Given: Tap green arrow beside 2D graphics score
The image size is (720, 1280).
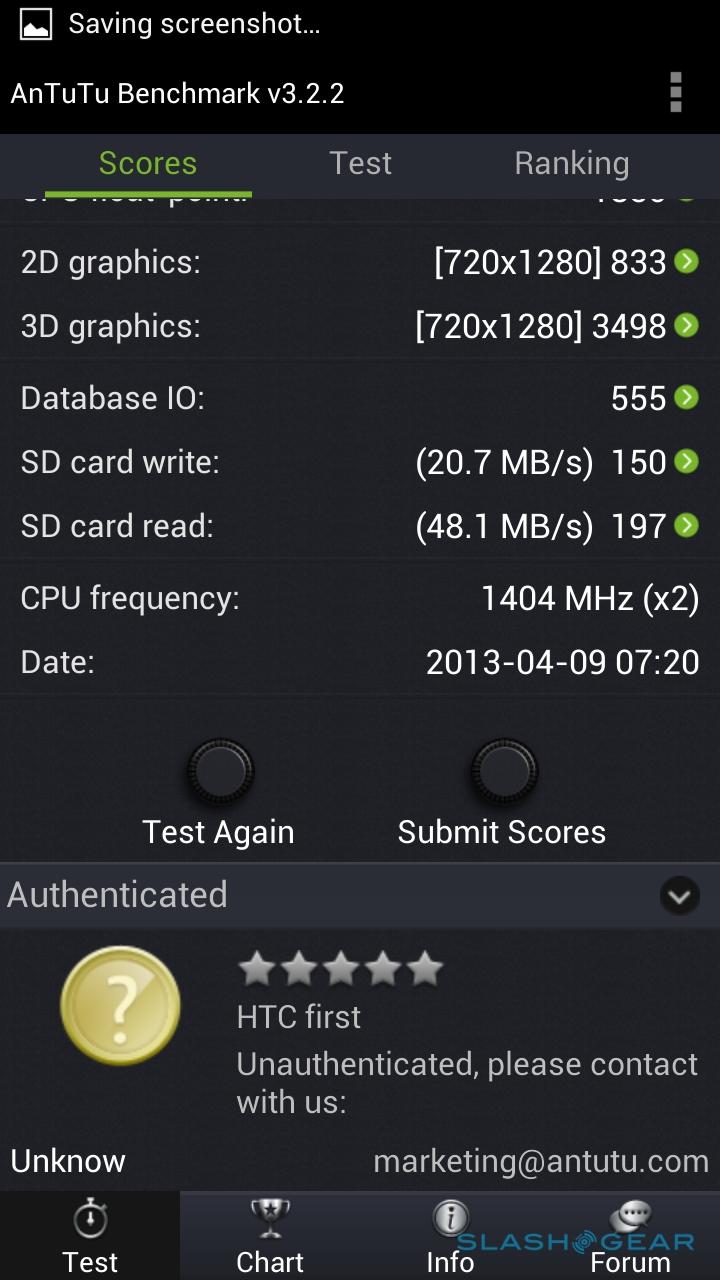Looking at the screenshot, I should click(x=686, y=262).
